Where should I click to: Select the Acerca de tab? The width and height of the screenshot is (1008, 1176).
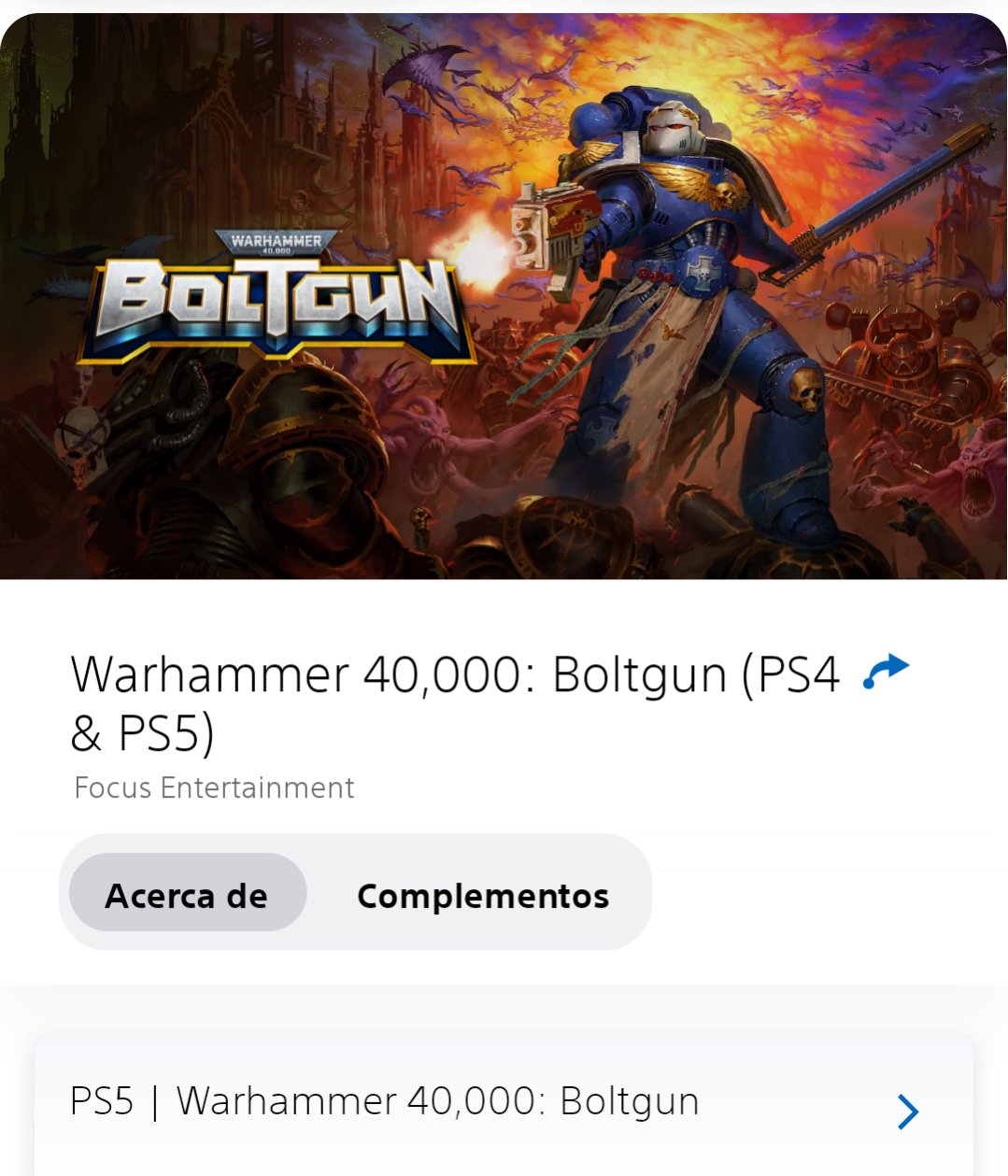coord(187,895)
